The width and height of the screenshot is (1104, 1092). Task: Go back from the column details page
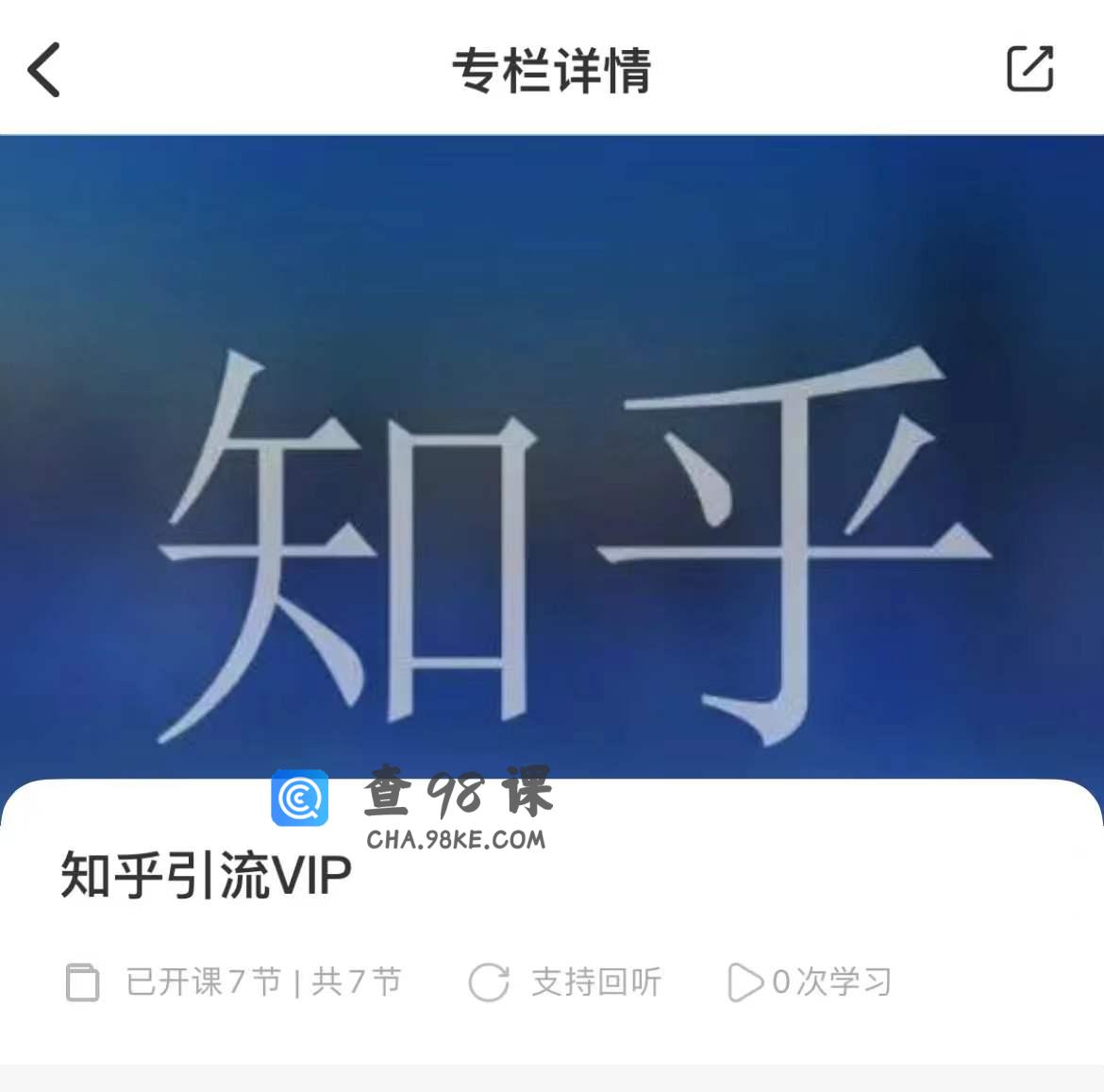point(44,69)
